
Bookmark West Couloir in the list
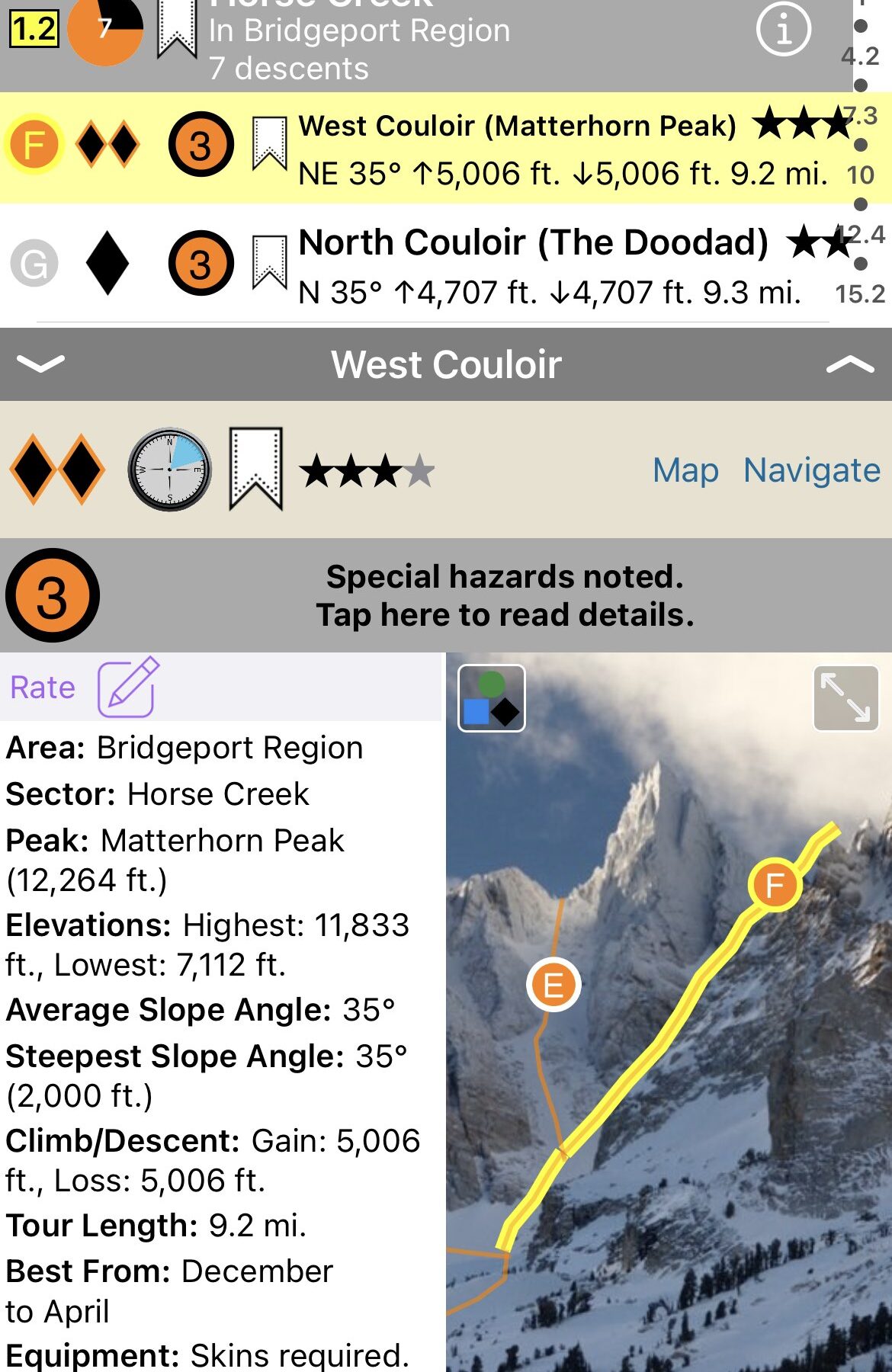click(x=269, y=143)
